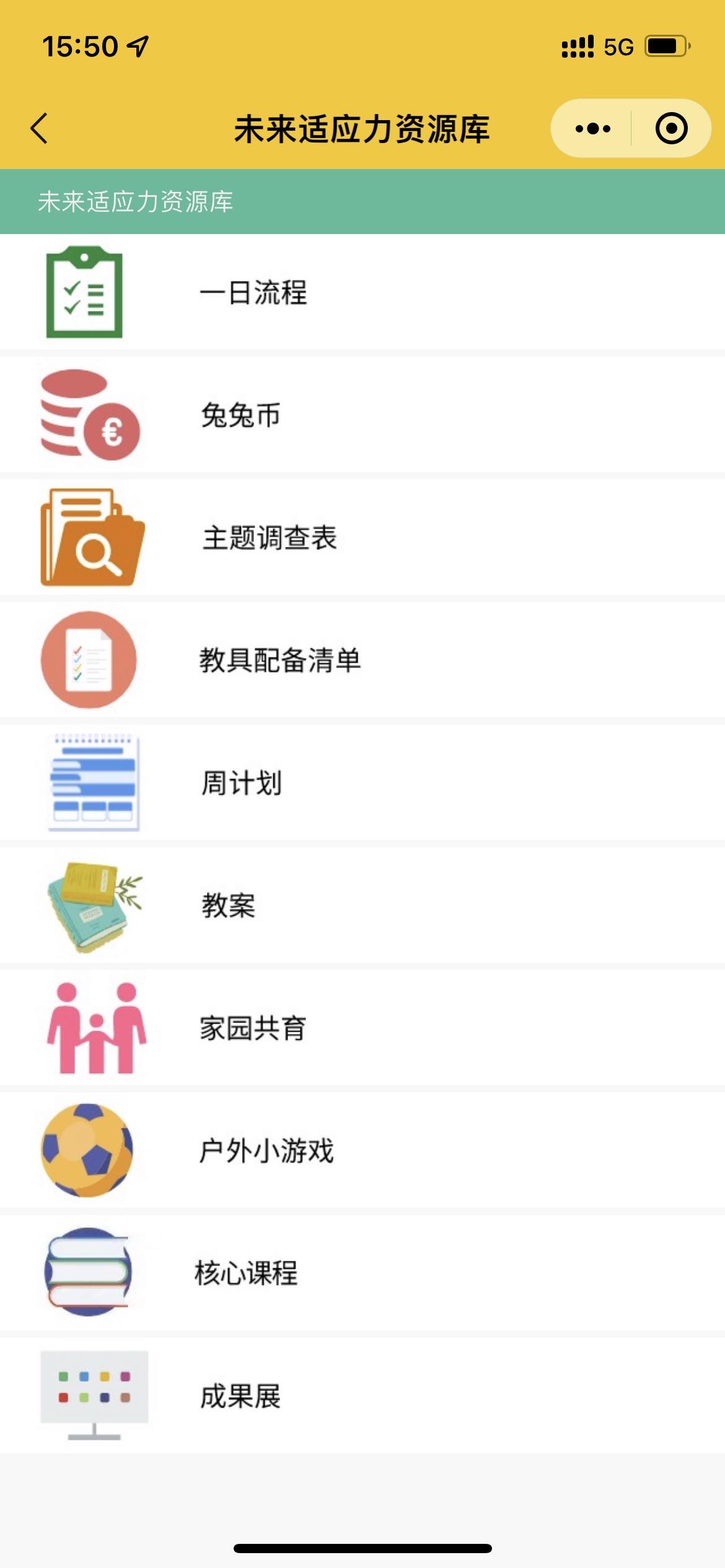
Task: Close the mini program with the circle button
Action: [x=671, y=129]
